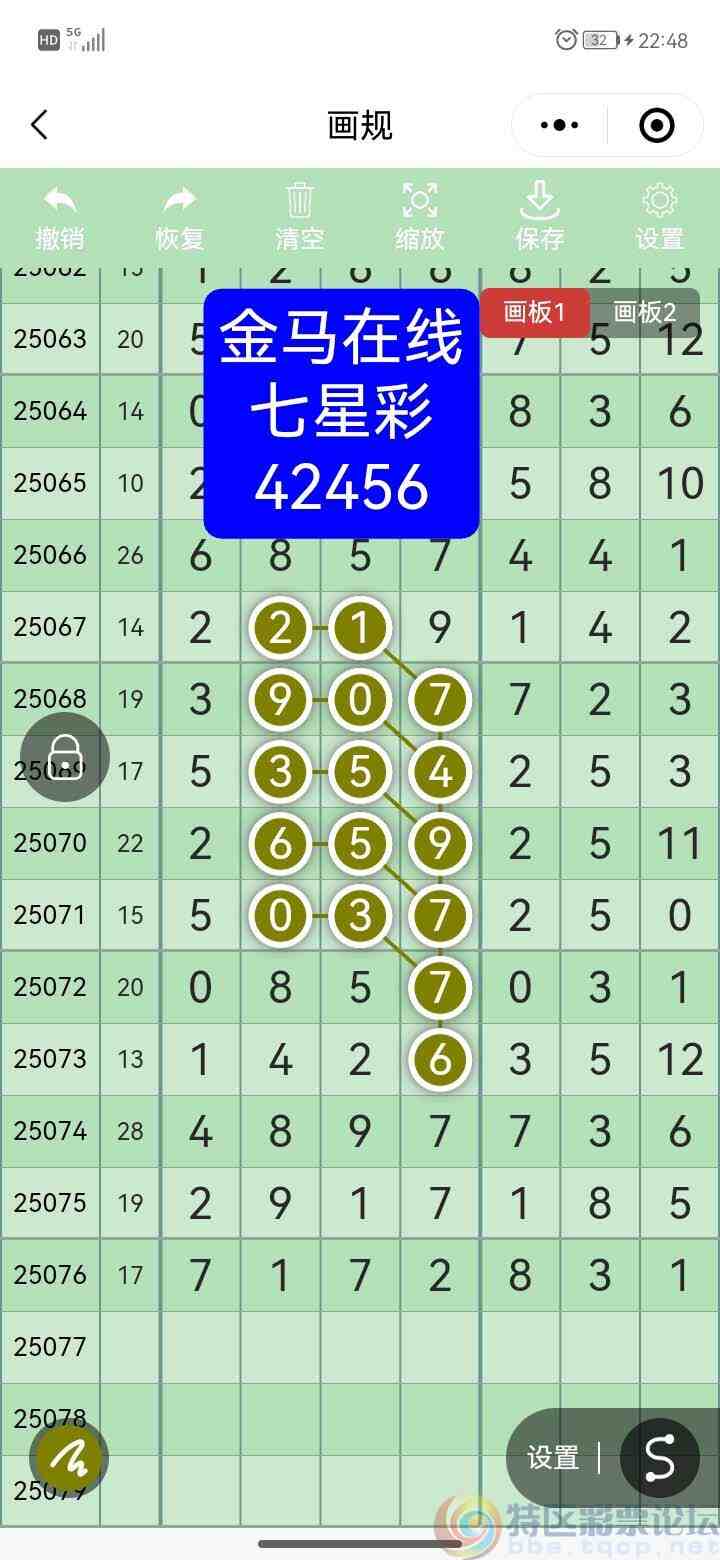This screenshot has height=1560, width=720.
Task: Switch back to the 画板1 board tab
Action: (x=534, y=313)
